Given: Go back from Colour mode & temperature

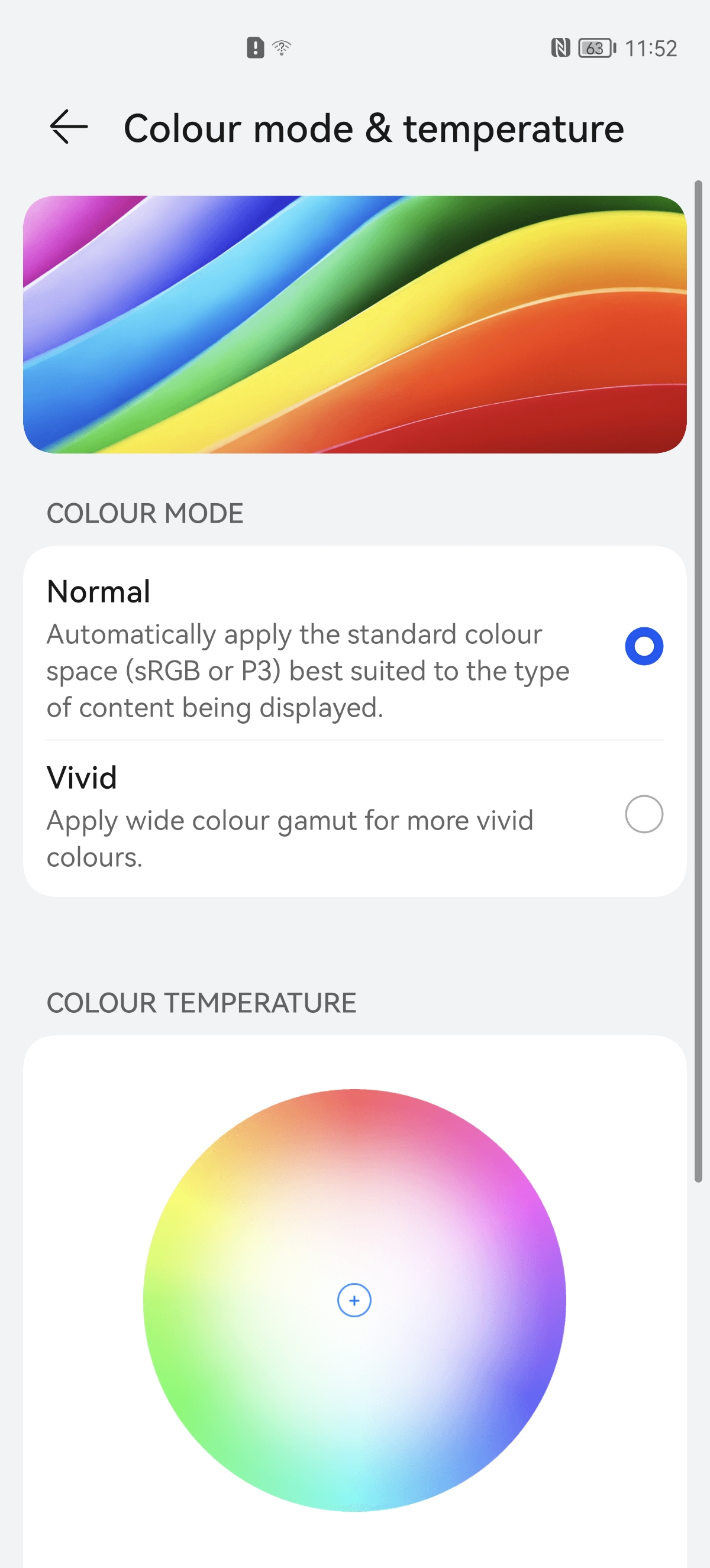Looking at the screenshot, I should pyautogui.click(x=69, y=127).
